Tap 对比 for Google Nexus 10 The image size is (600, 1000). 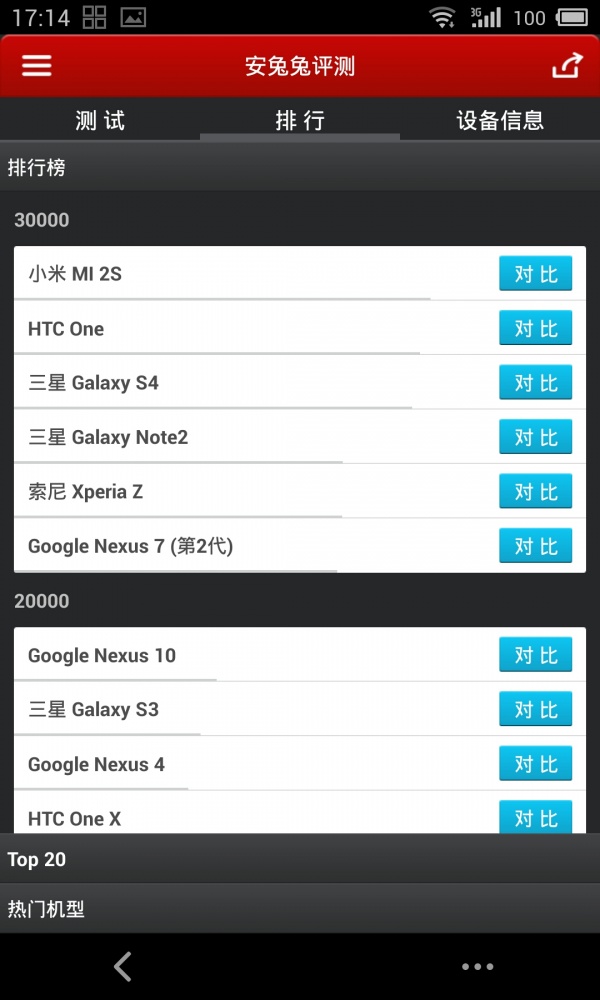(x=535, y=655)
